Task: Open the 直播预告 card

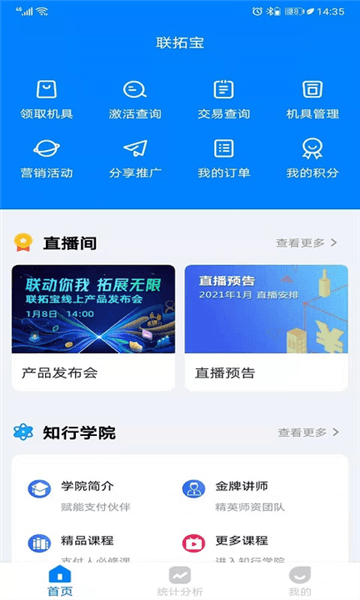Action: tap(266, 328)
